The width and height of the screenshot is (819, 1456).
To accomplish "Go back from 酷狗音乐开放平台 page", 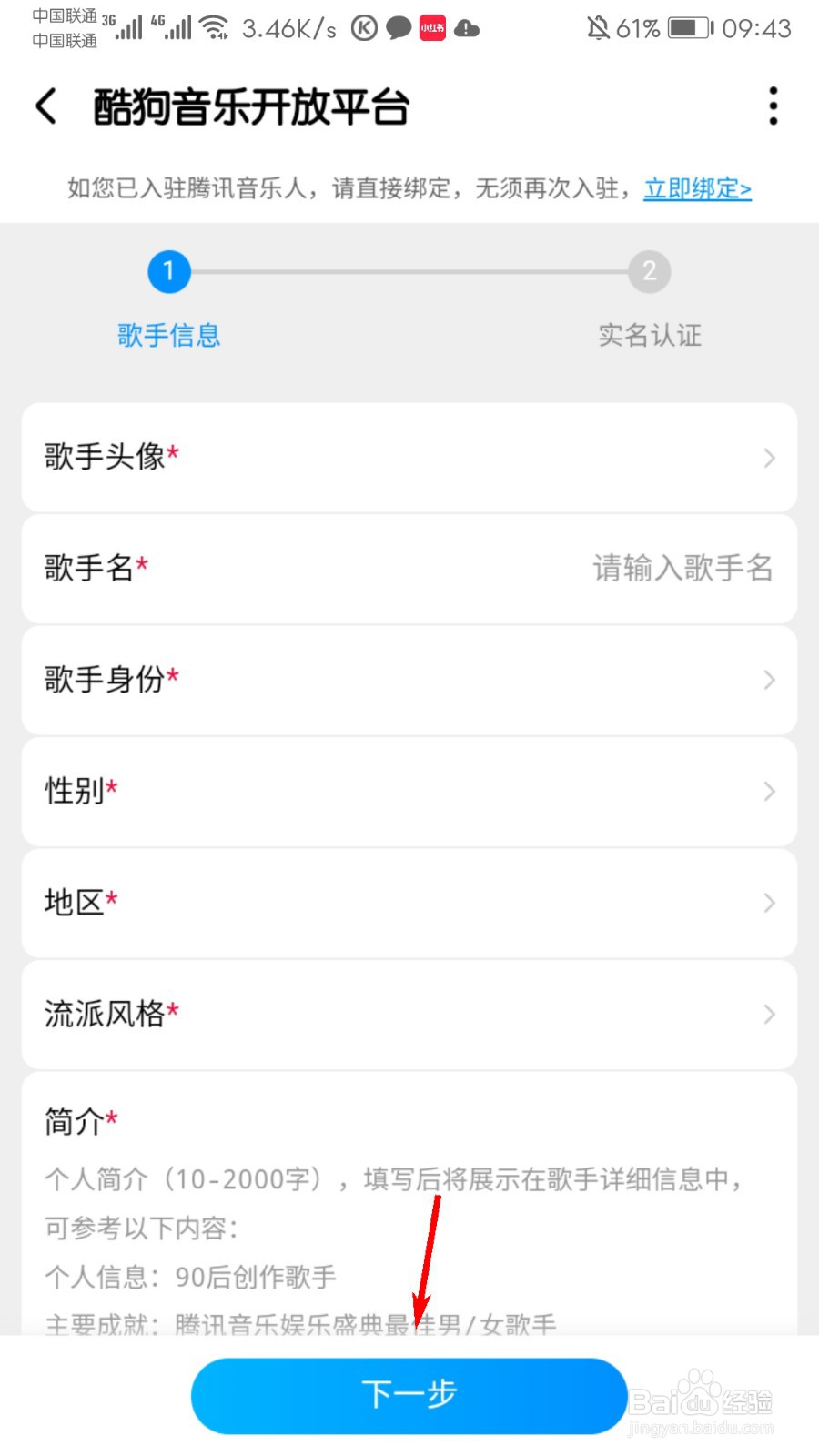I will click(46, 106).
